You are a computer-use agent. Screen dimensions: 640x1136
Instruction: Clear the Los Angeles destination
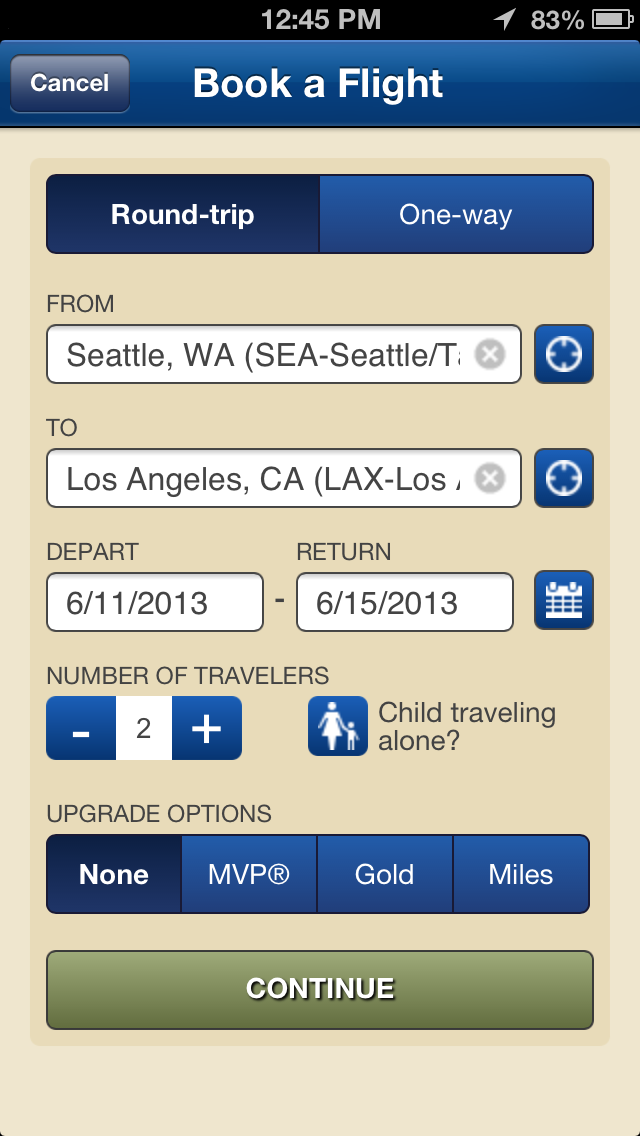(489, 478)
